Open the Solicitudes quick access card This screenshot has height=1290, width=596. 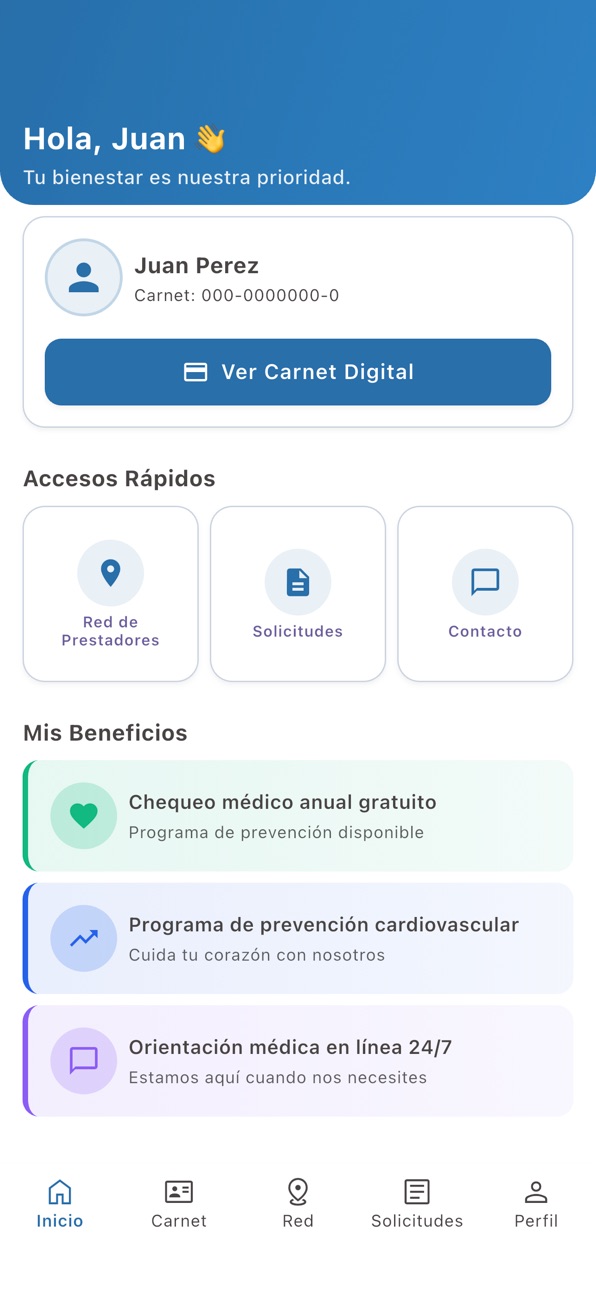click(x=298, y=594)
